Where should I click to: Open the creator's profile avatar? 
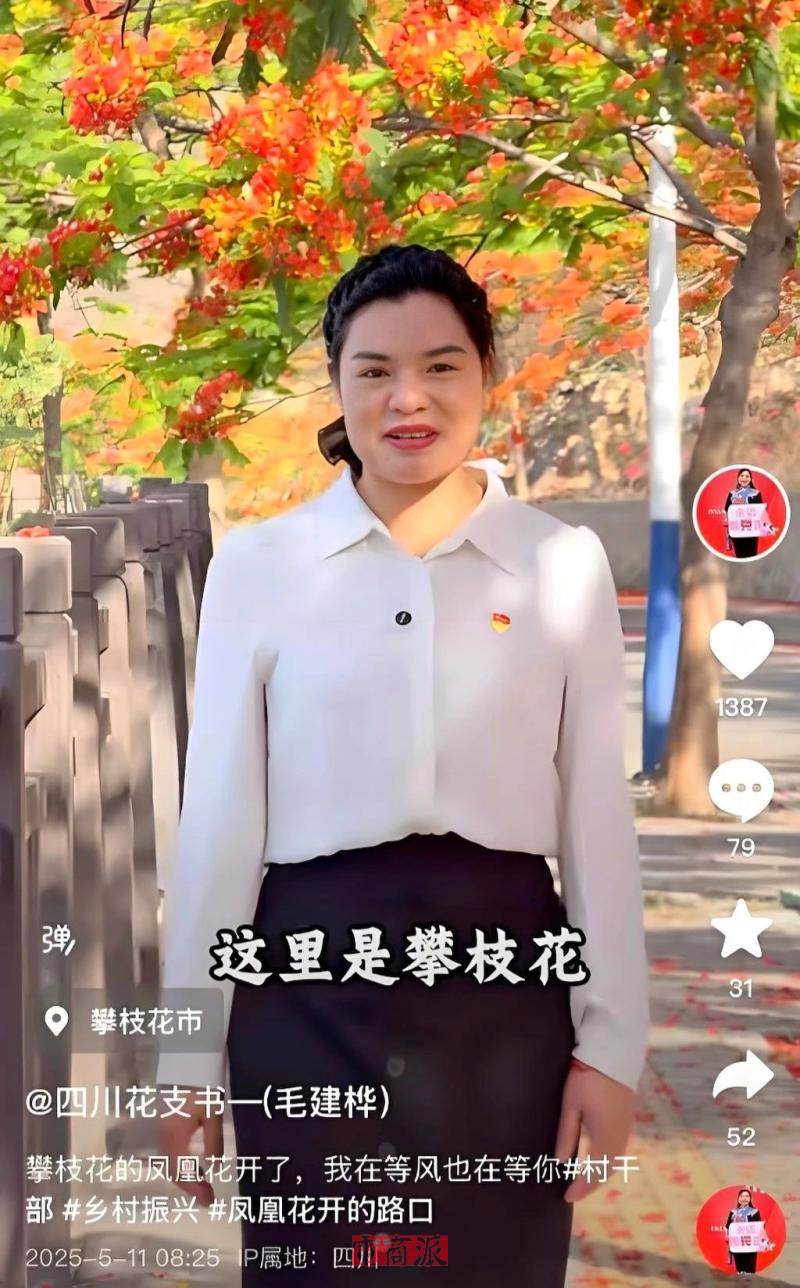pyautogui.click(x=741, y=512)
